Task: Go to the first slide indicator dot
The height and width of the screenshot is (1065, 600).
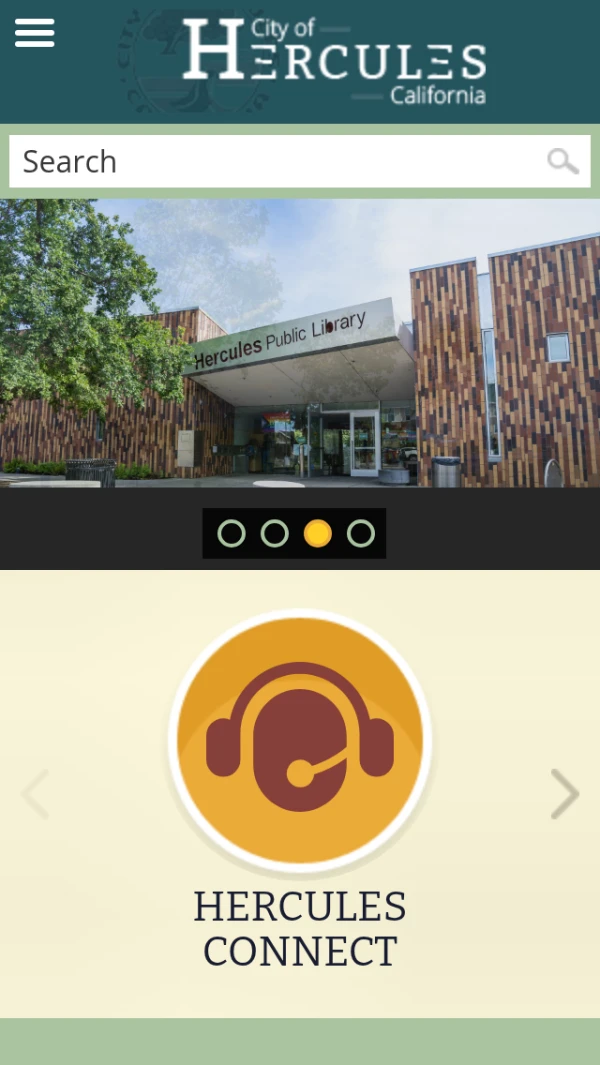Action: pos(231,533)
